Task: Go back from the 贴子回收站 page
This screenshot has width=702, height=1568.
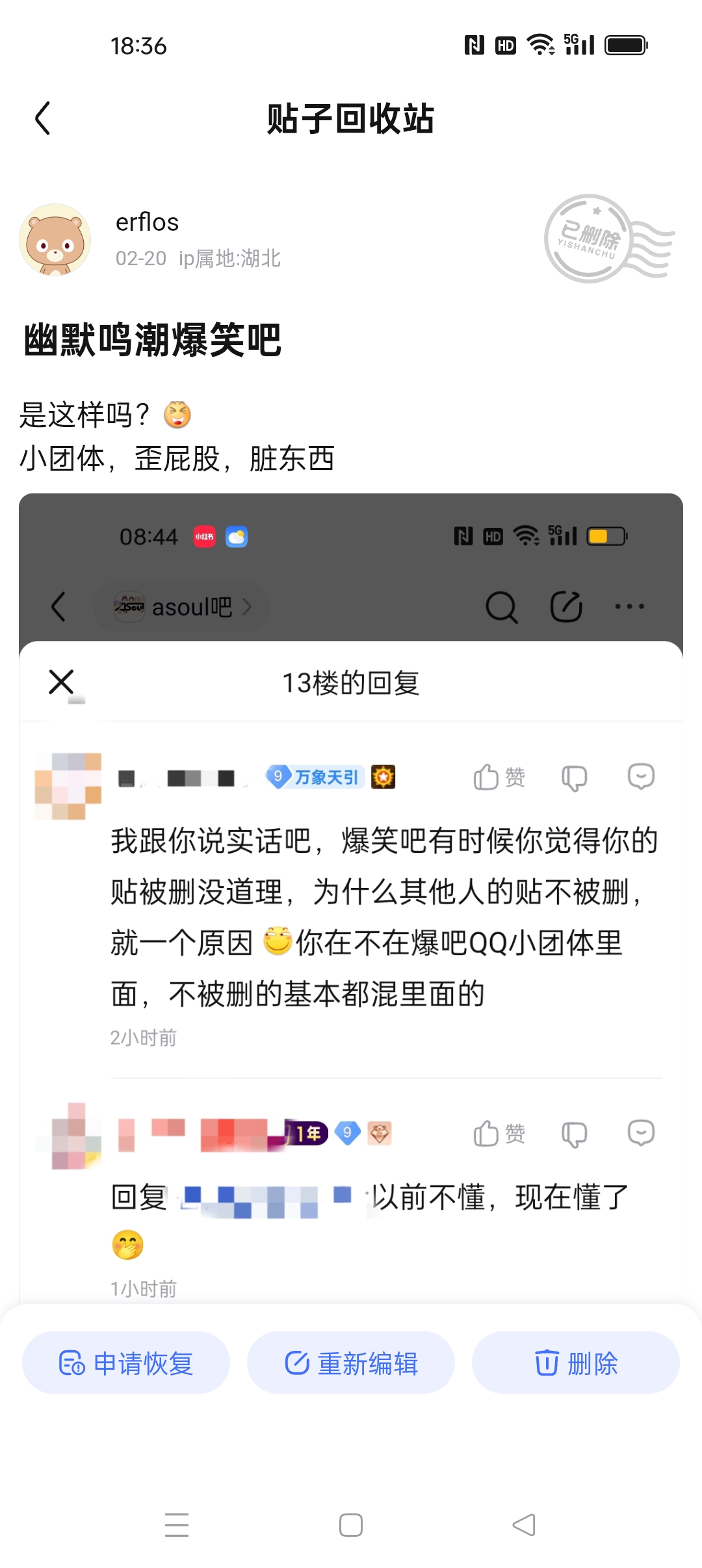Action: pos(43,118)
